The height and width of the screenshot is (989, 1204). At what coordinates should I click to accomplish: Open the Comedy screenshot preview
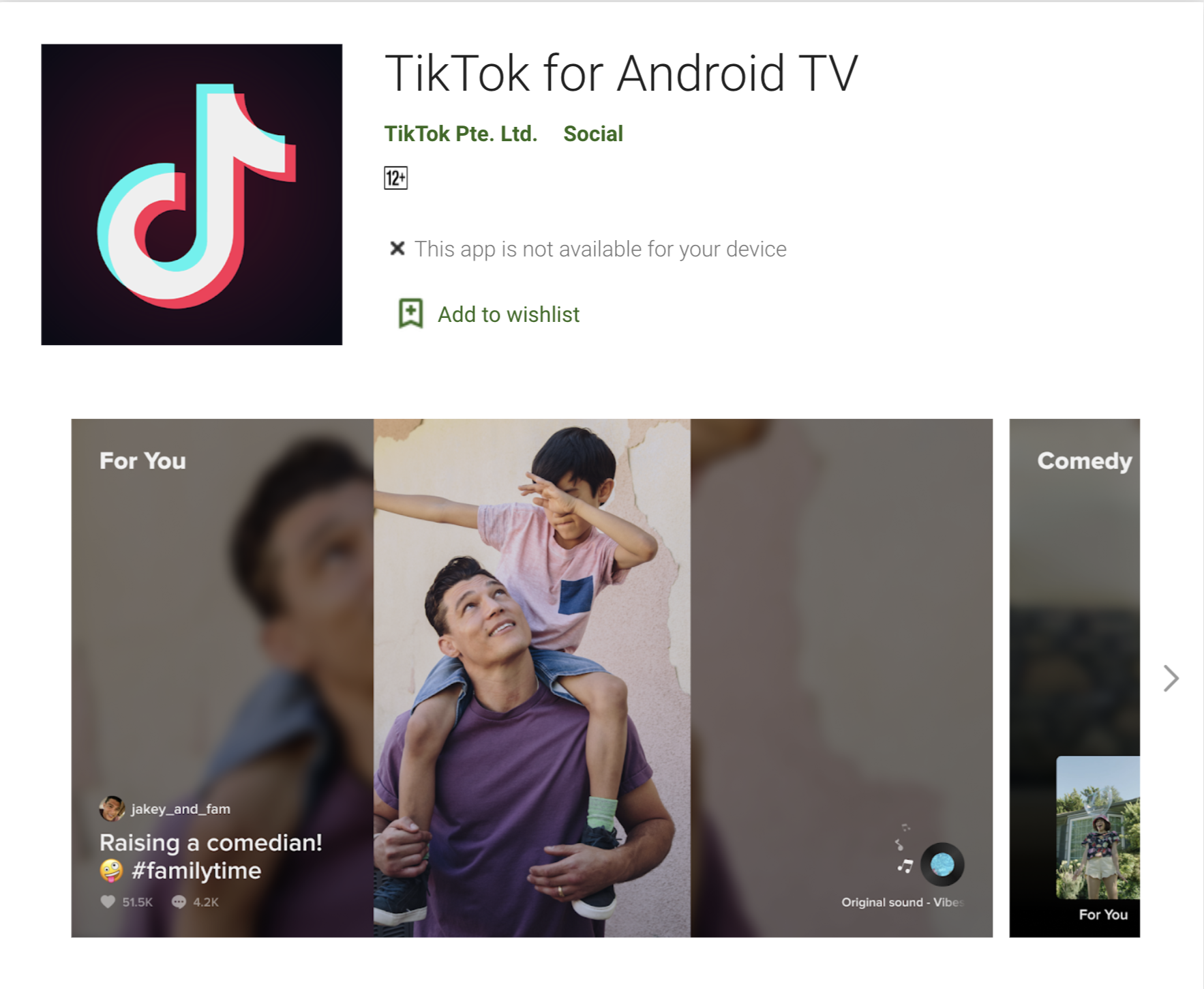click(x=1074, y=677)
